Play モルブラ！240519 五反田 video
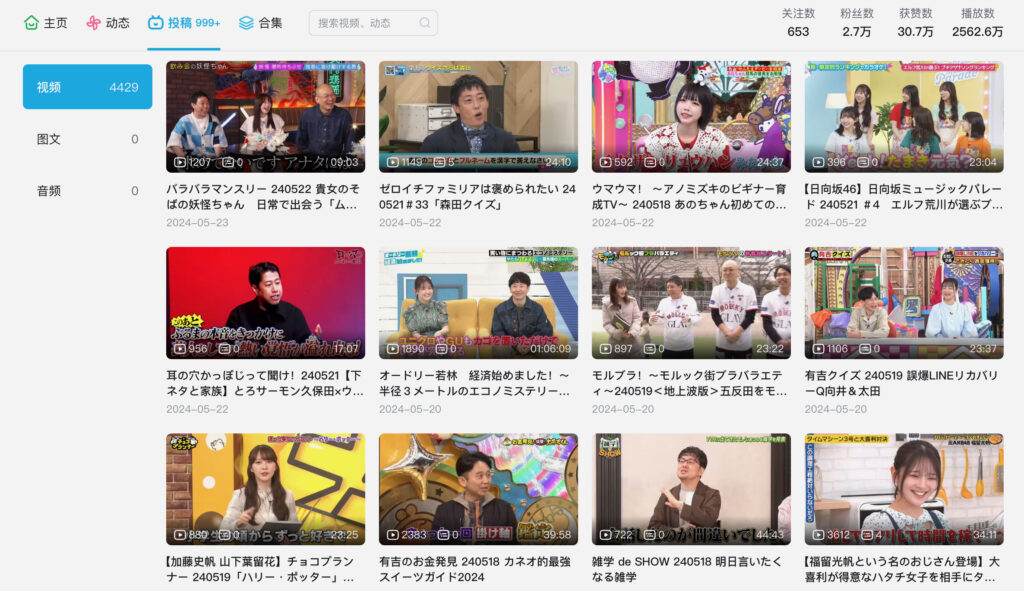Image resolution: width=1024 pixels, height=591 pixels. click(x=691, y=302)
